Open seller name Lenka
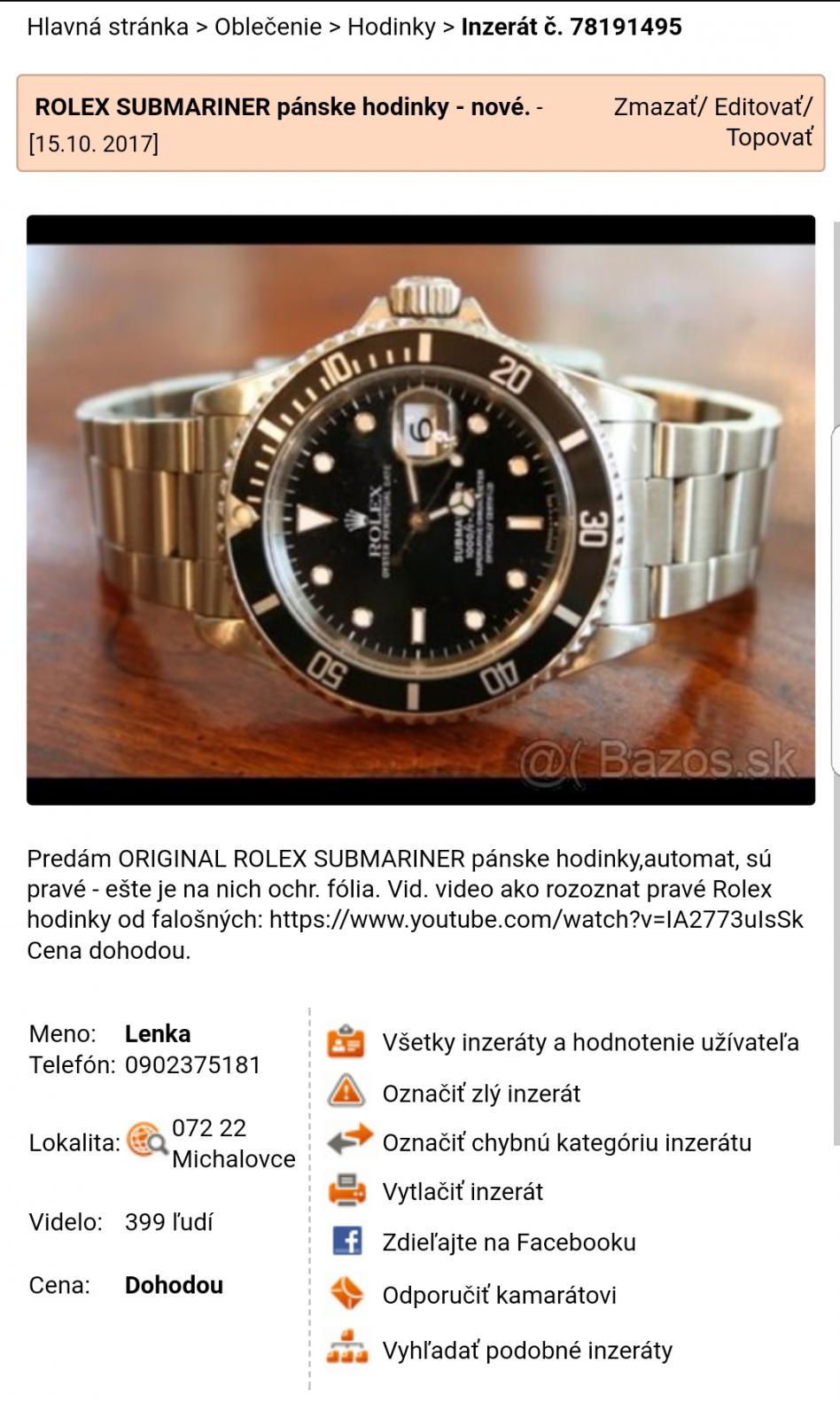840x1418 pixels. 158,1033
